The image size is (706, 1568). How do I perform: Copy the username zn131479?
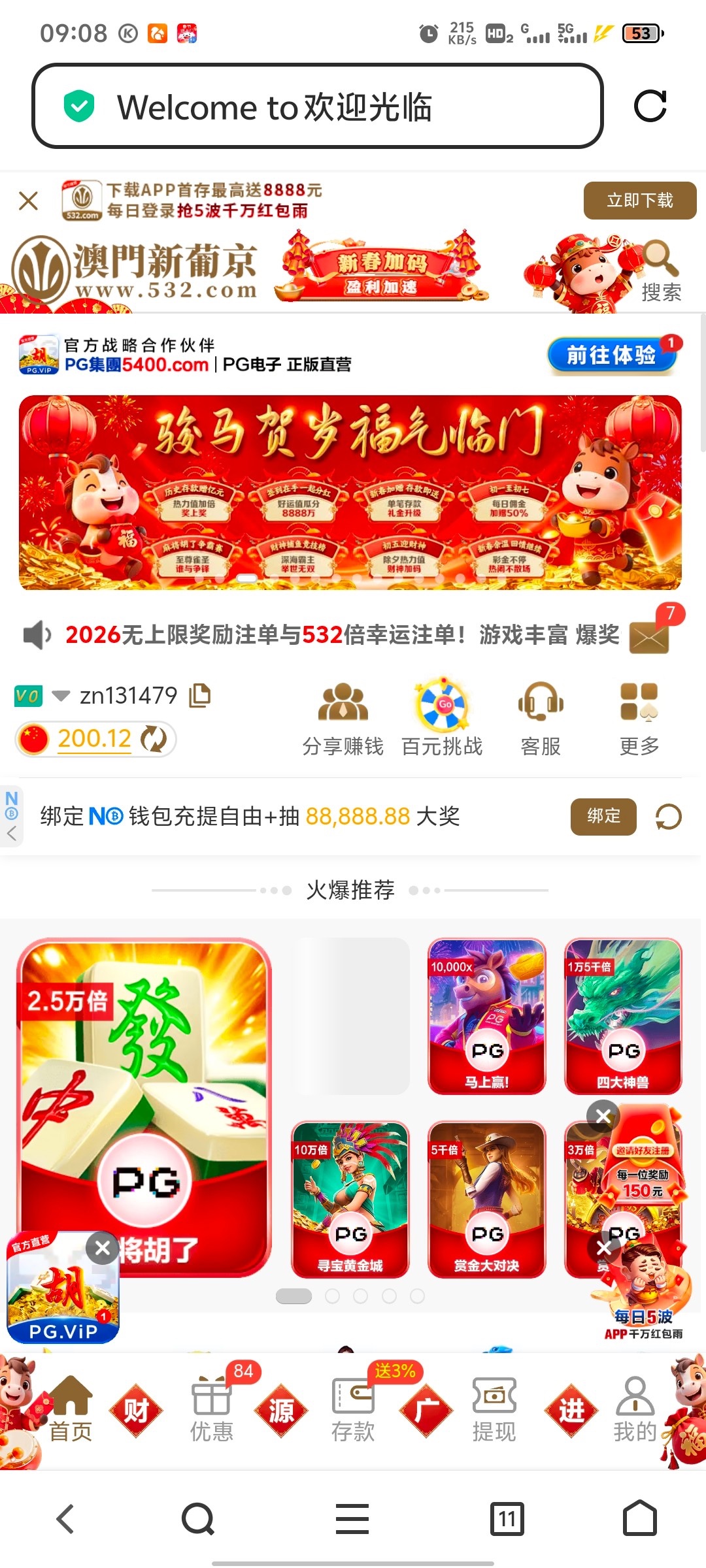click(x=200, y=695)
